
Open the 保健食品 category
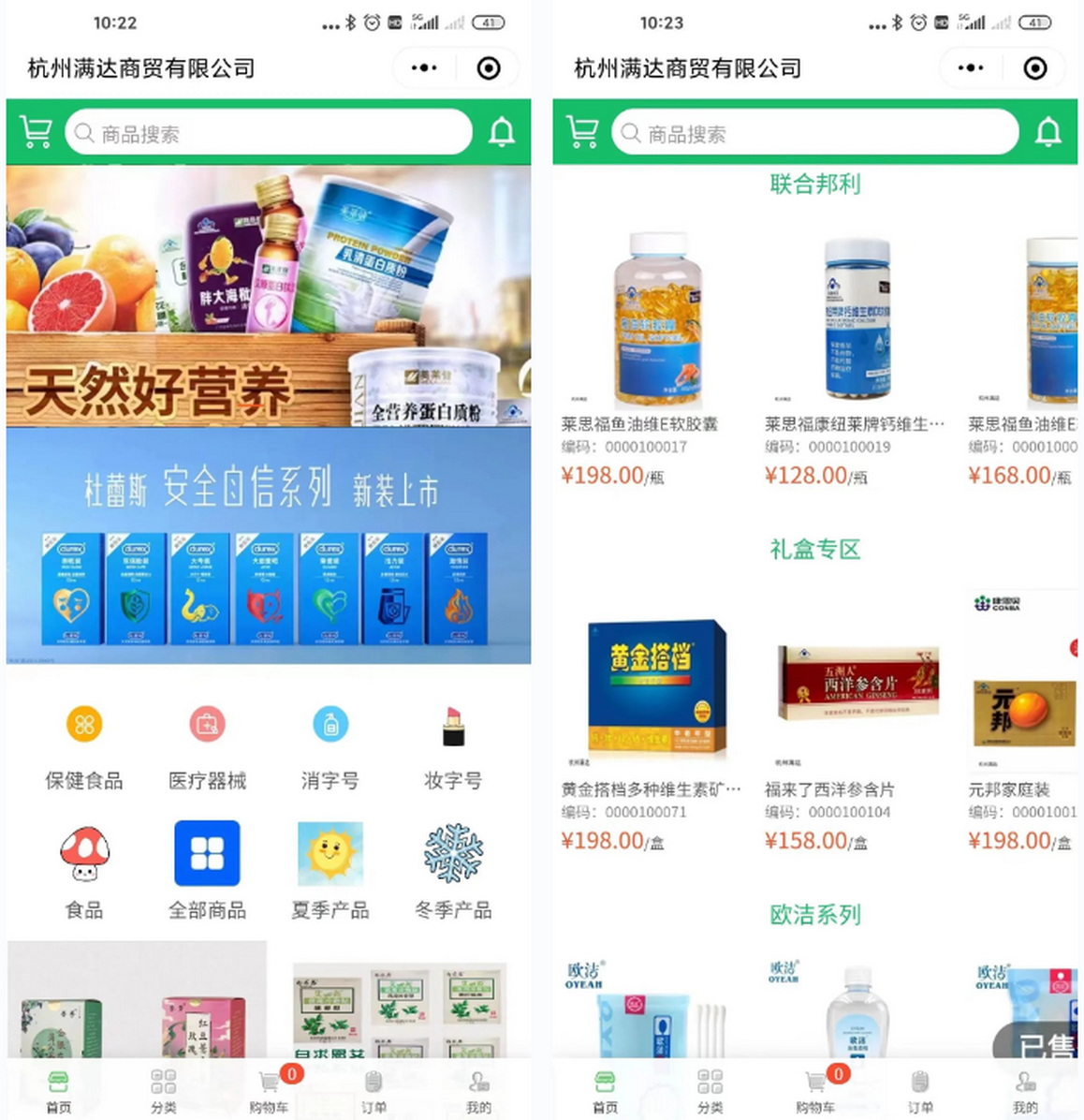pos(84,745)
